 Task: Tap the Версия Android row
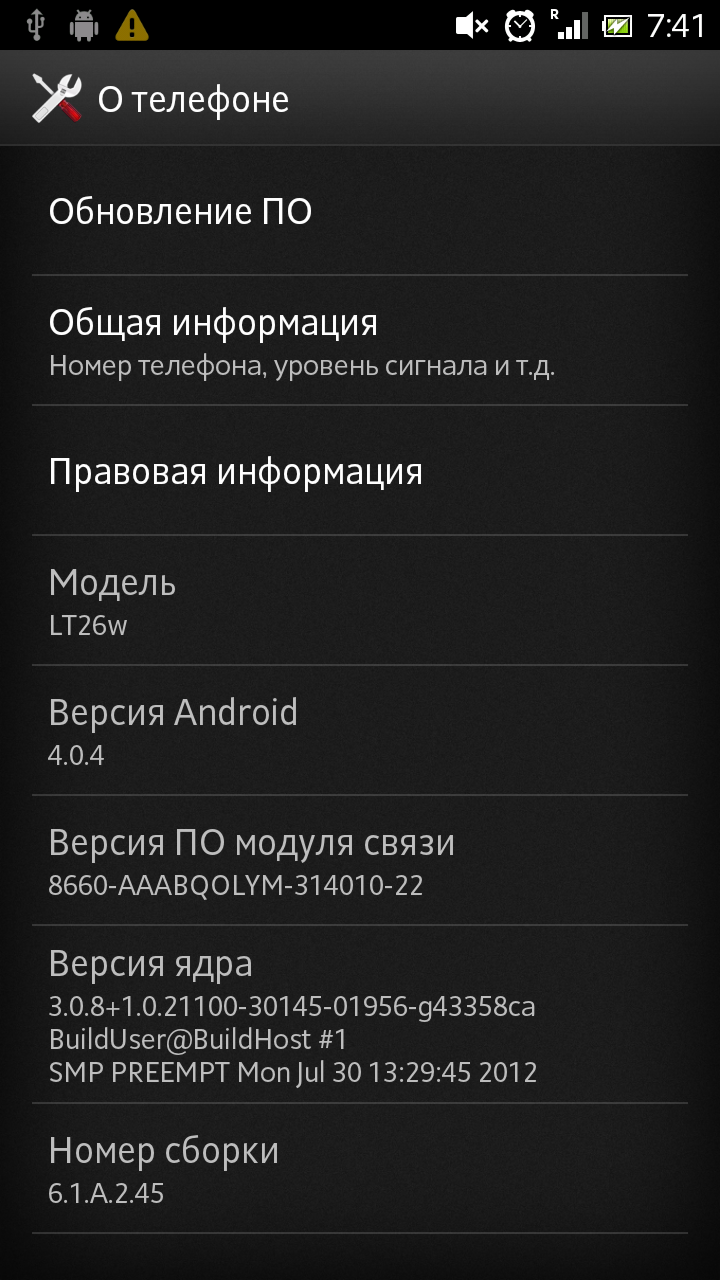point(360,731)
